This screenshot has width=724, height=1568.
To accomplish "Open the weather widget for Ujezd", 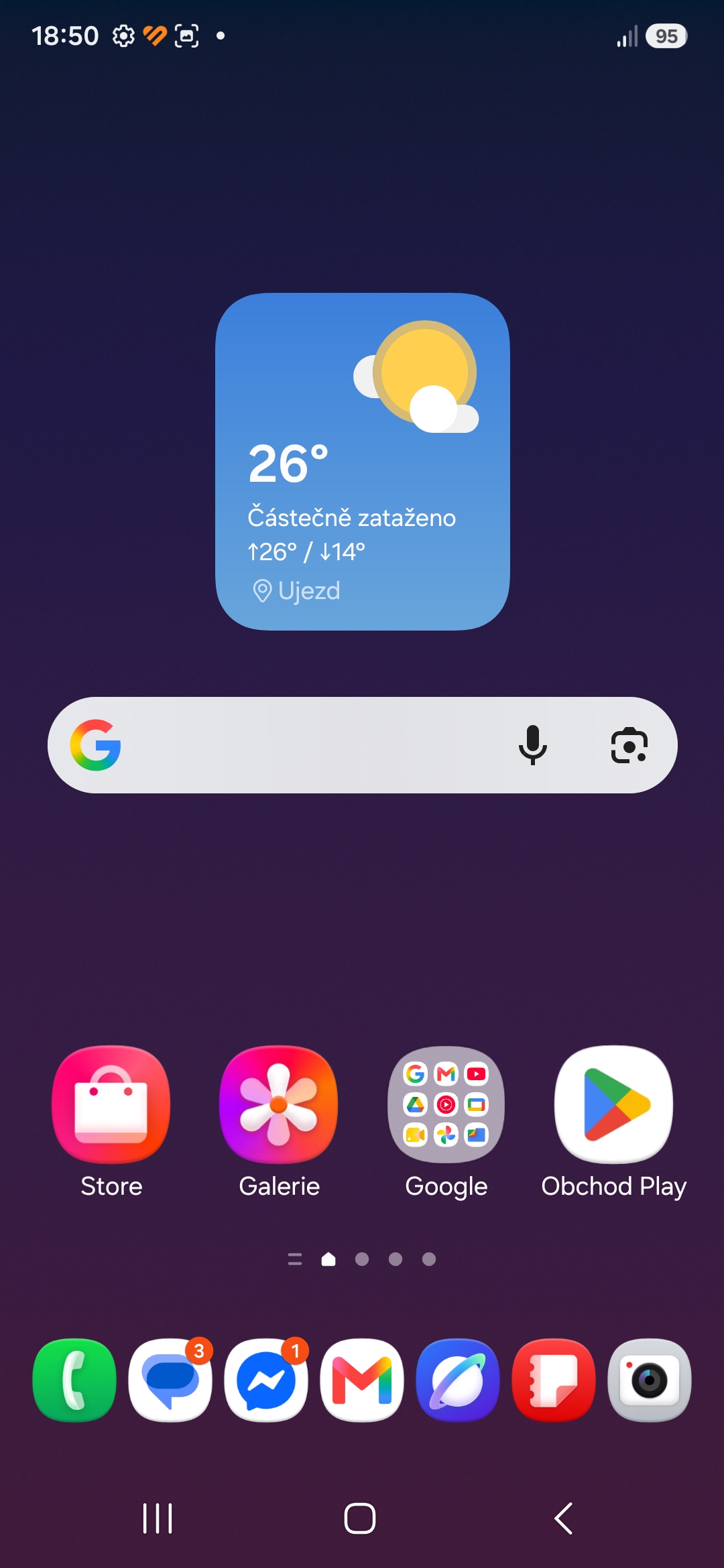I will (x=362, y=461).
